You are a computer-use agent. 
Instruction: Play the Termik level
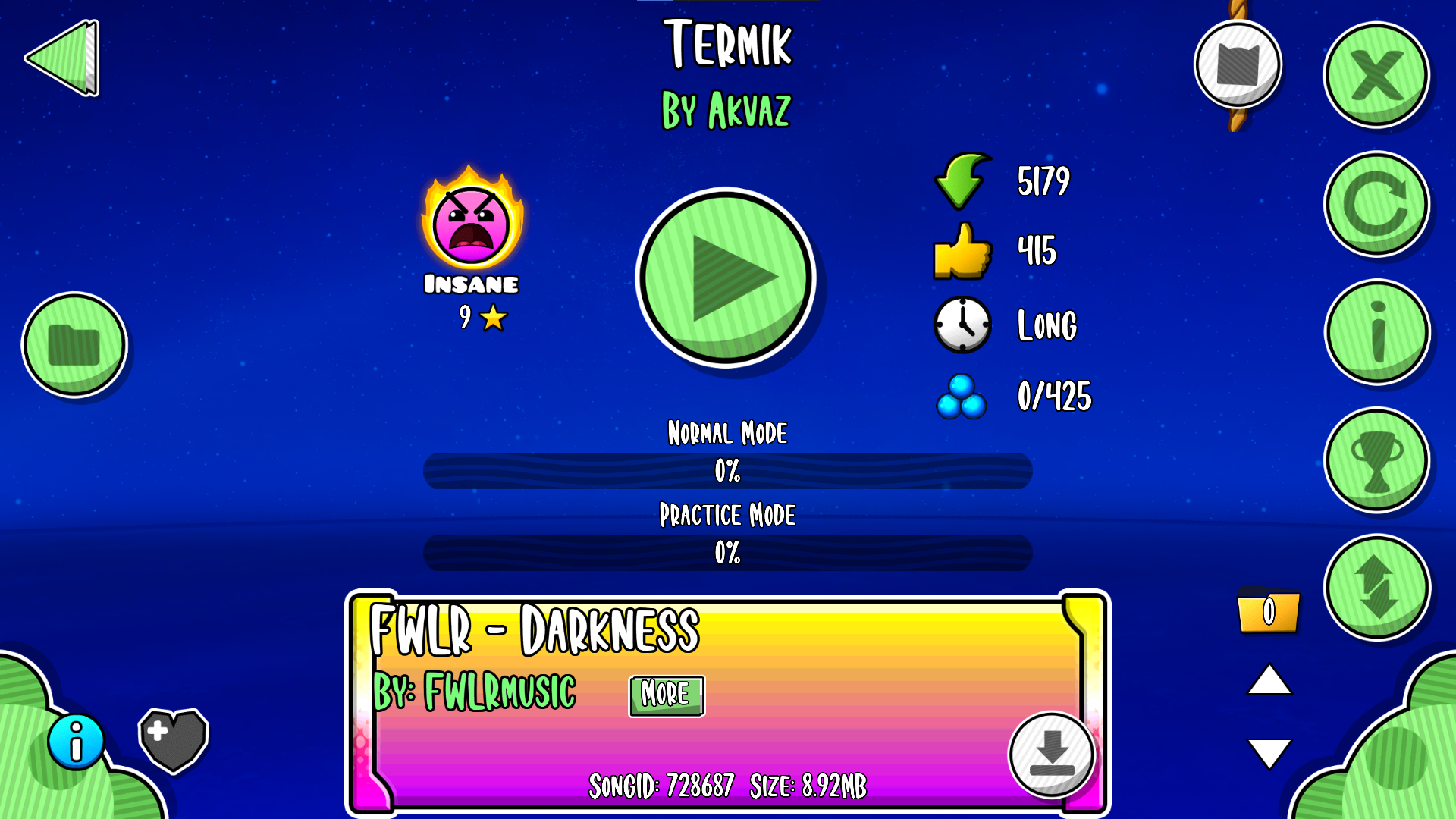[x=726, y=278]
